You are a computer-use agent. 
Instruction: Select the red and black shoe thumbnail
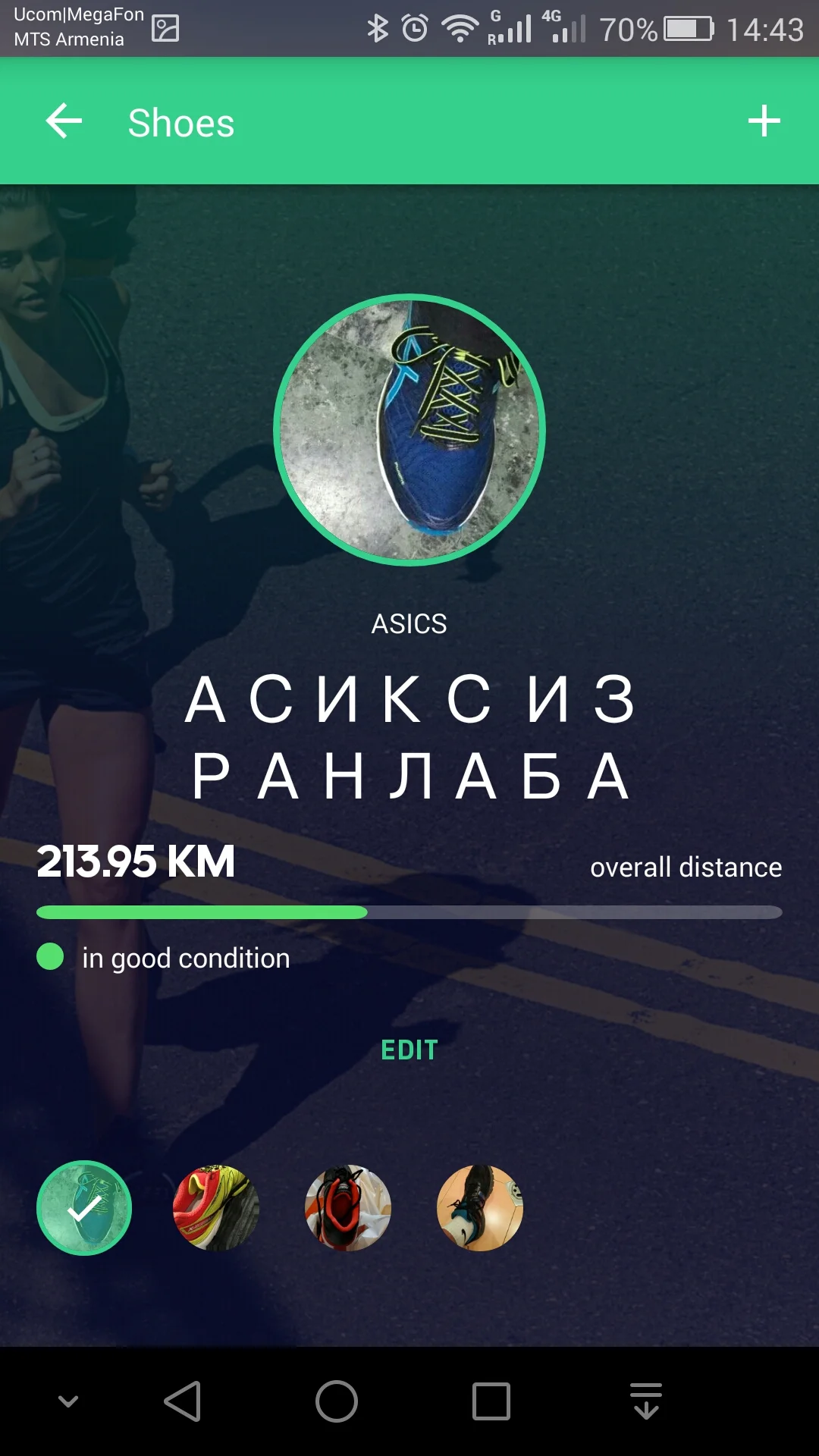pyautogui.click(x=348, y=1208)
